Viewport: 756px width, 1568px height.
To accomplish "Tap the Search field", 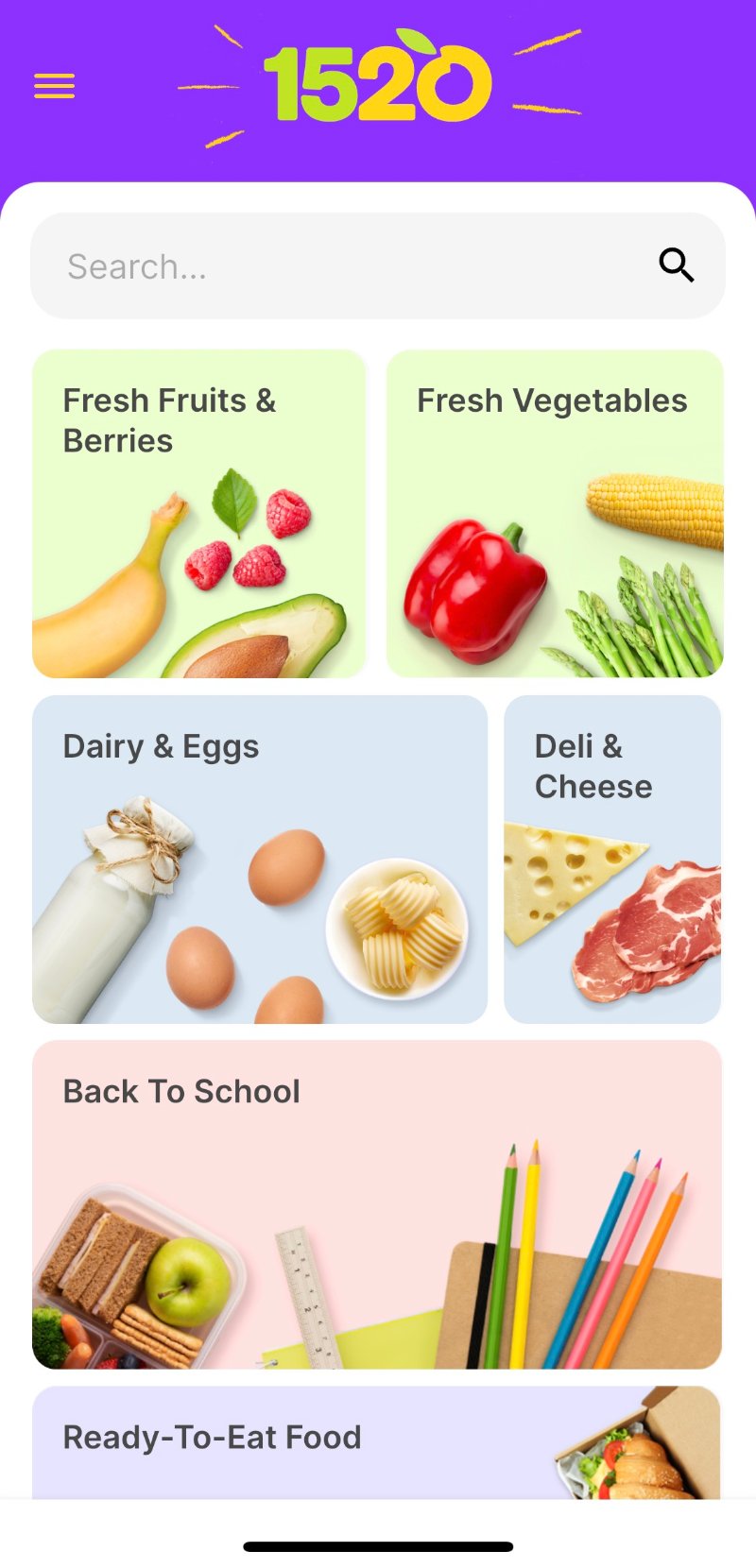I will tap(378, 265).
